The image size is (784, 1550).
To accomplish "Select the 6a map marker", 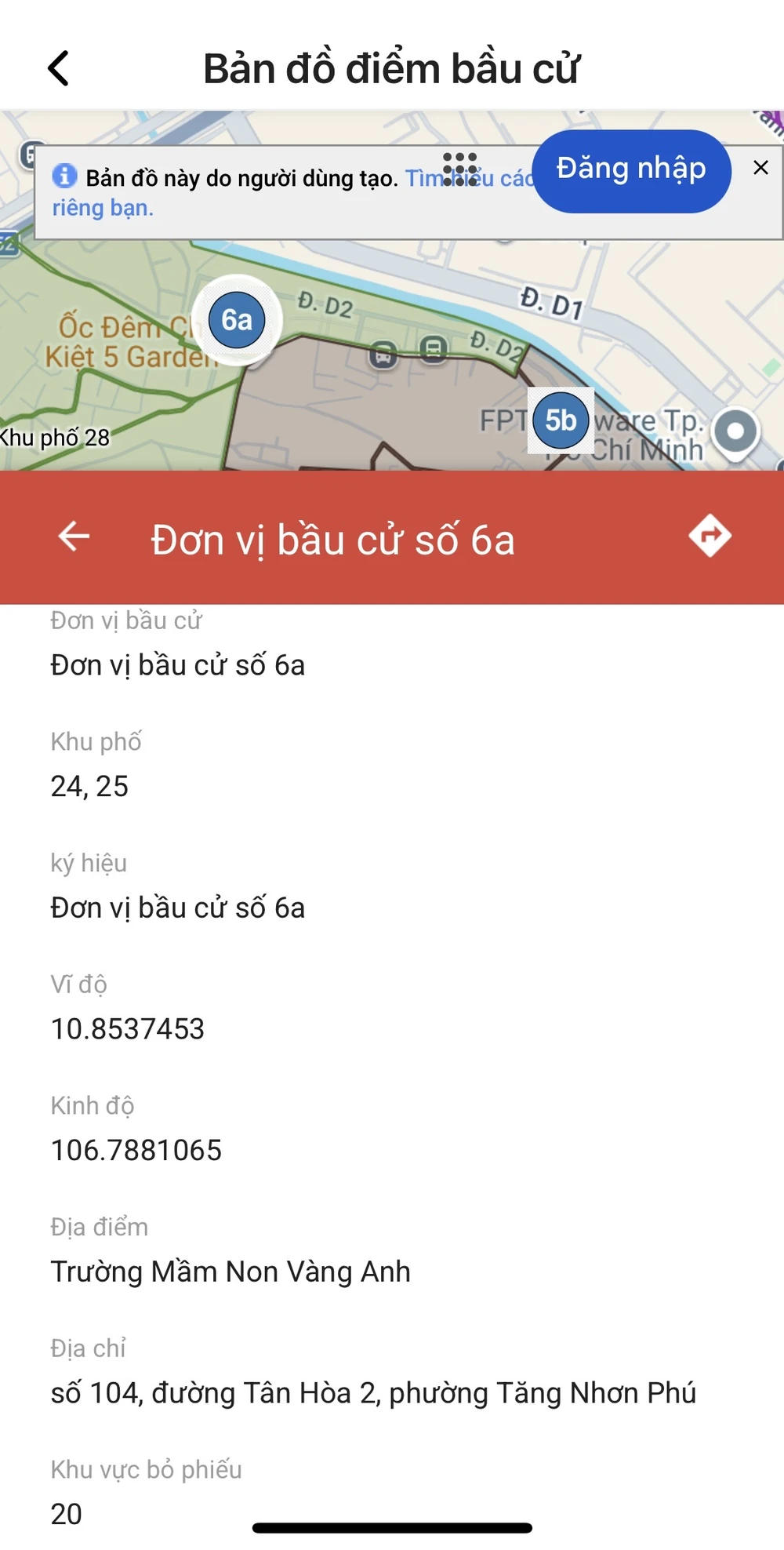I will [x=238, y=319].
